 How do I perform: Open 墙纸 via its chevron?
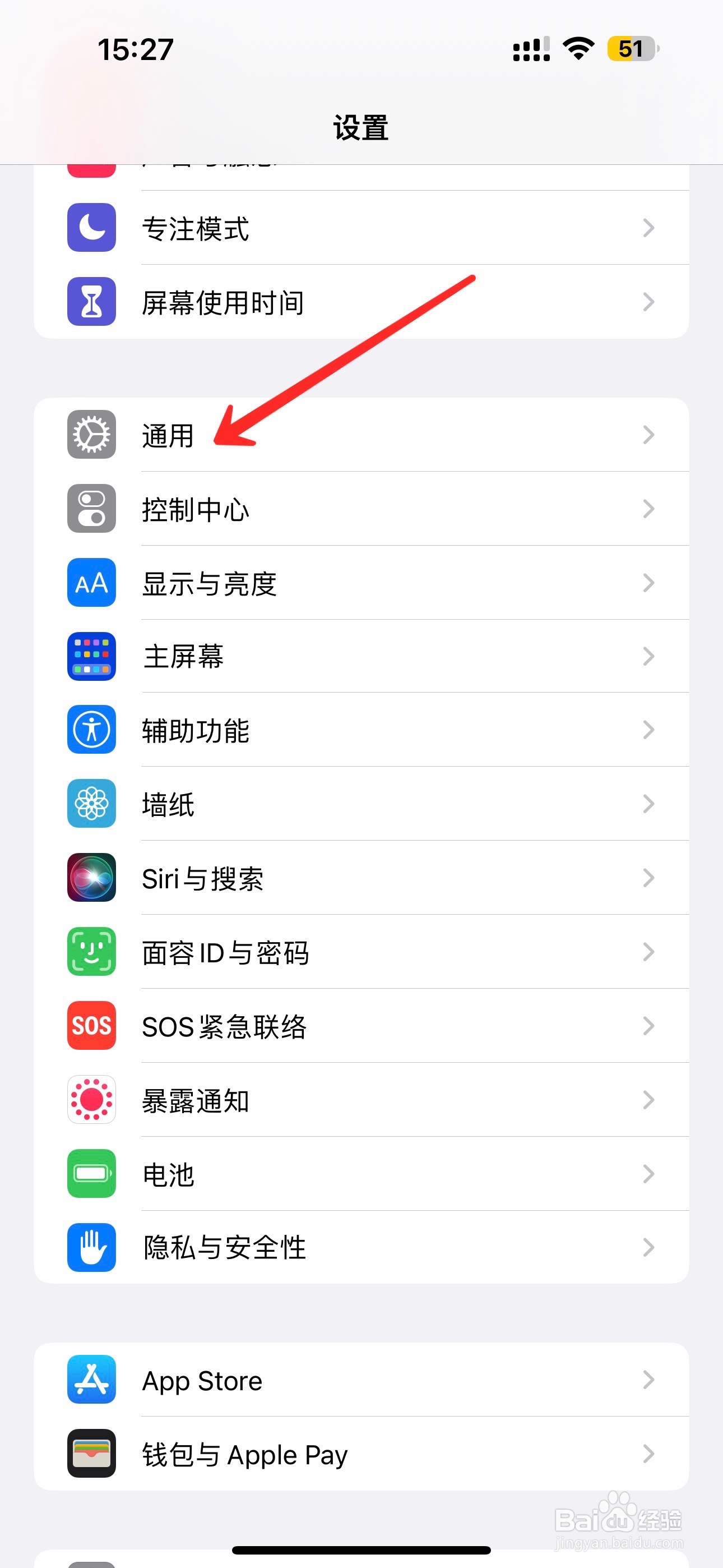click(x=648, y=805)
